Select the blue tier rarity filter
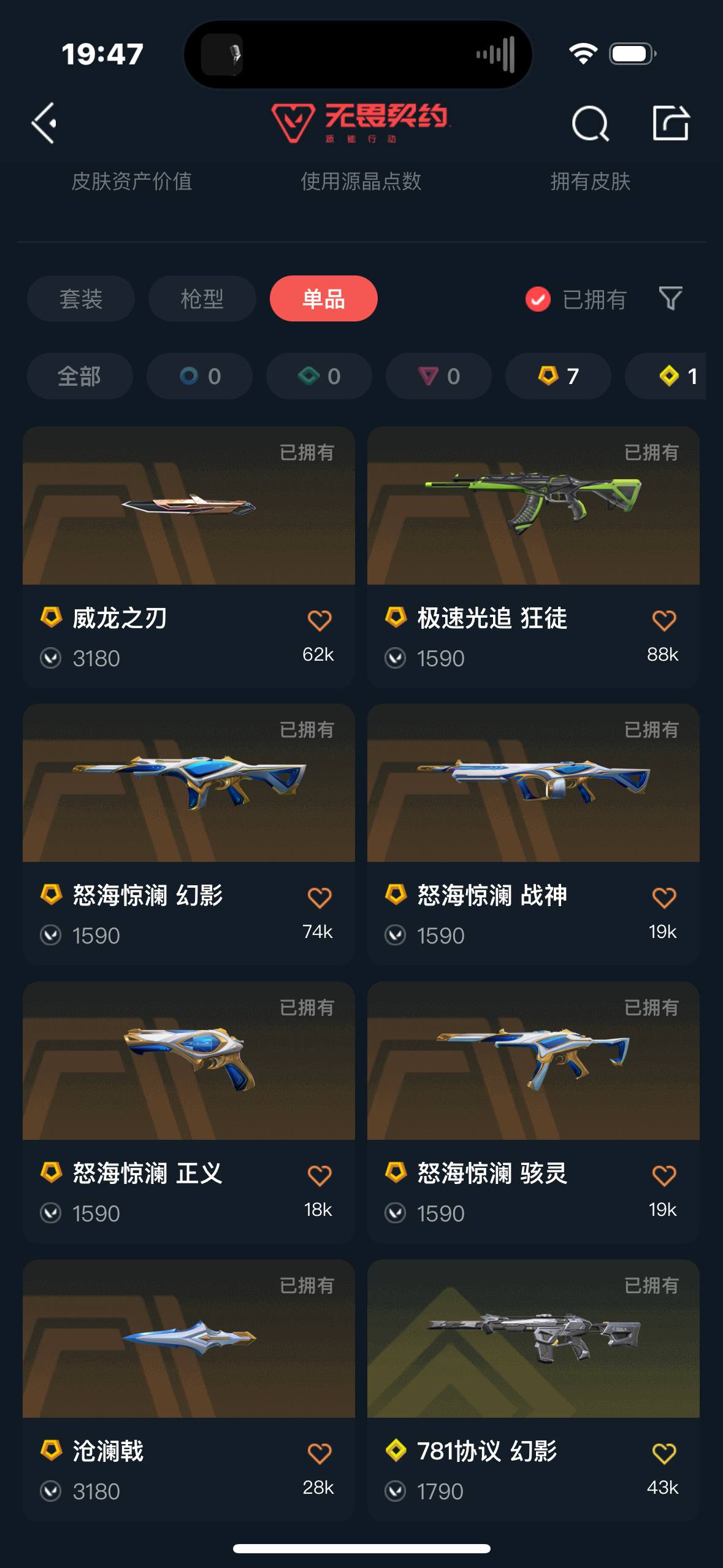This screenshot has height=1568, width=723. pyautogui.click(x=199, y=376)
